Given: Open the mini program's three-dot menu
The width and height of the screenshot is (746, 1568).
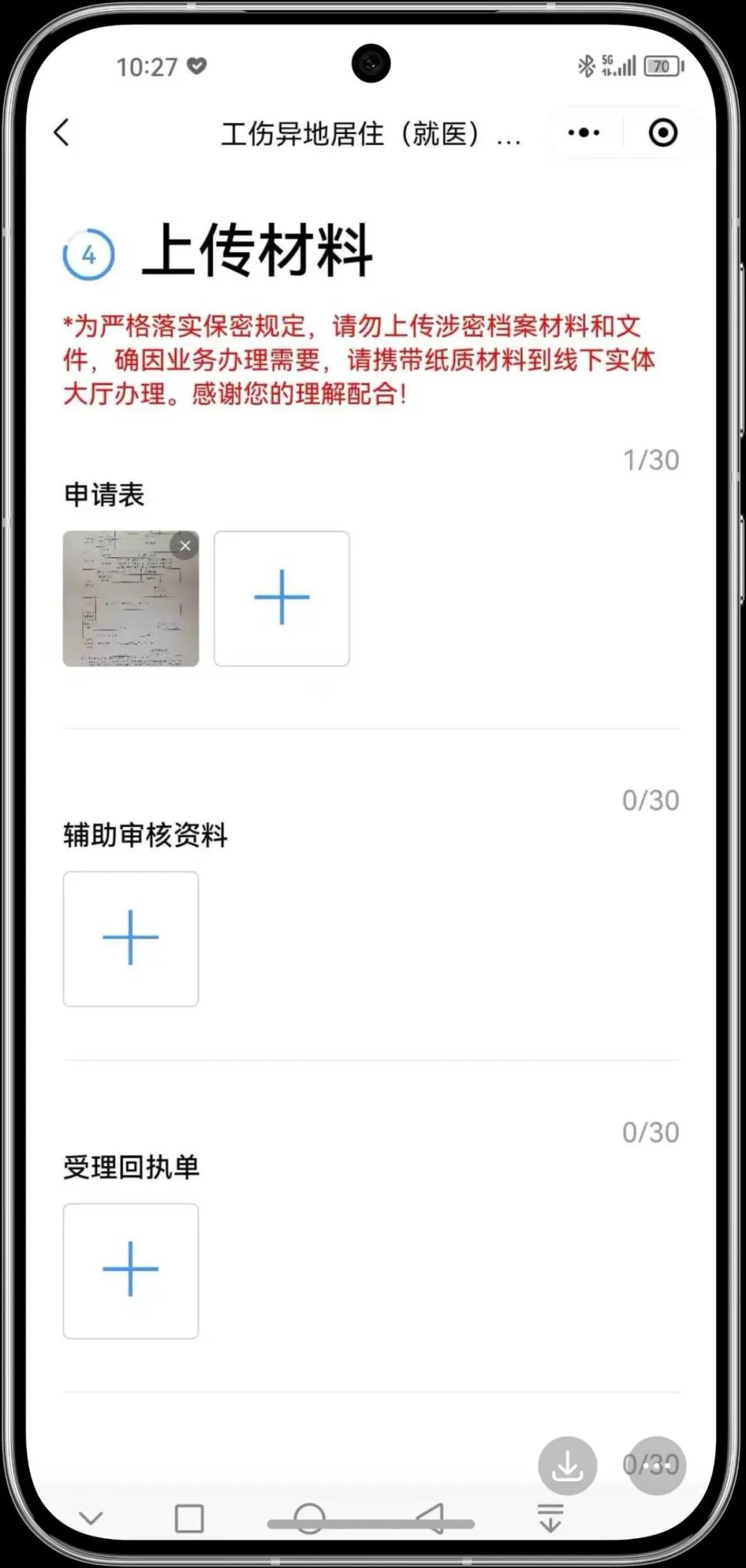Looking at the screenshot, I should (584, 133).
